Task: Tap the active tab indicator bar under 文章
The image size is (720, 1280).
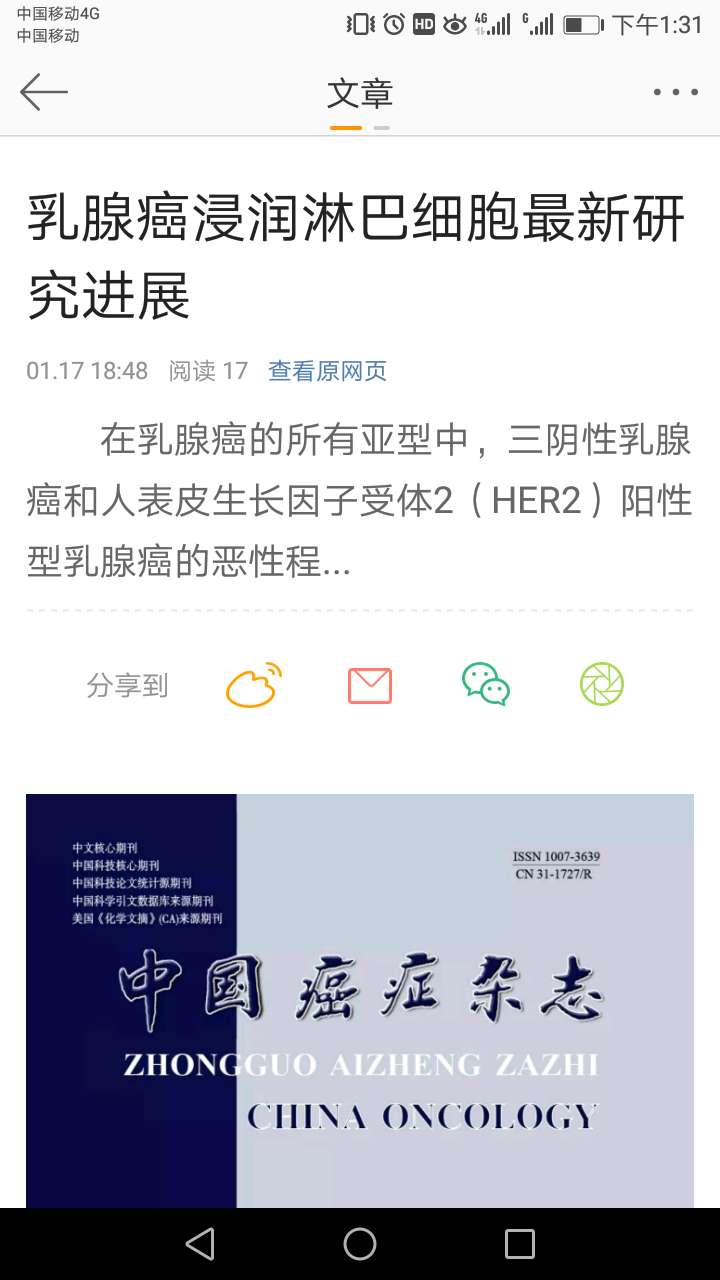Action: [345, 128]
